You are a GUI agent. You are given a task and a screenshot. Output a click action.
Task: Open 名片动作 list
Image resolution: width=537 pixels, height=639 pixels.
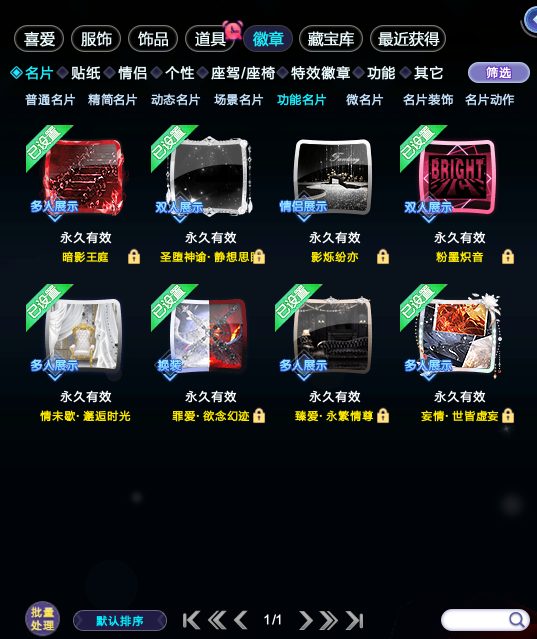tap(489, 100)
